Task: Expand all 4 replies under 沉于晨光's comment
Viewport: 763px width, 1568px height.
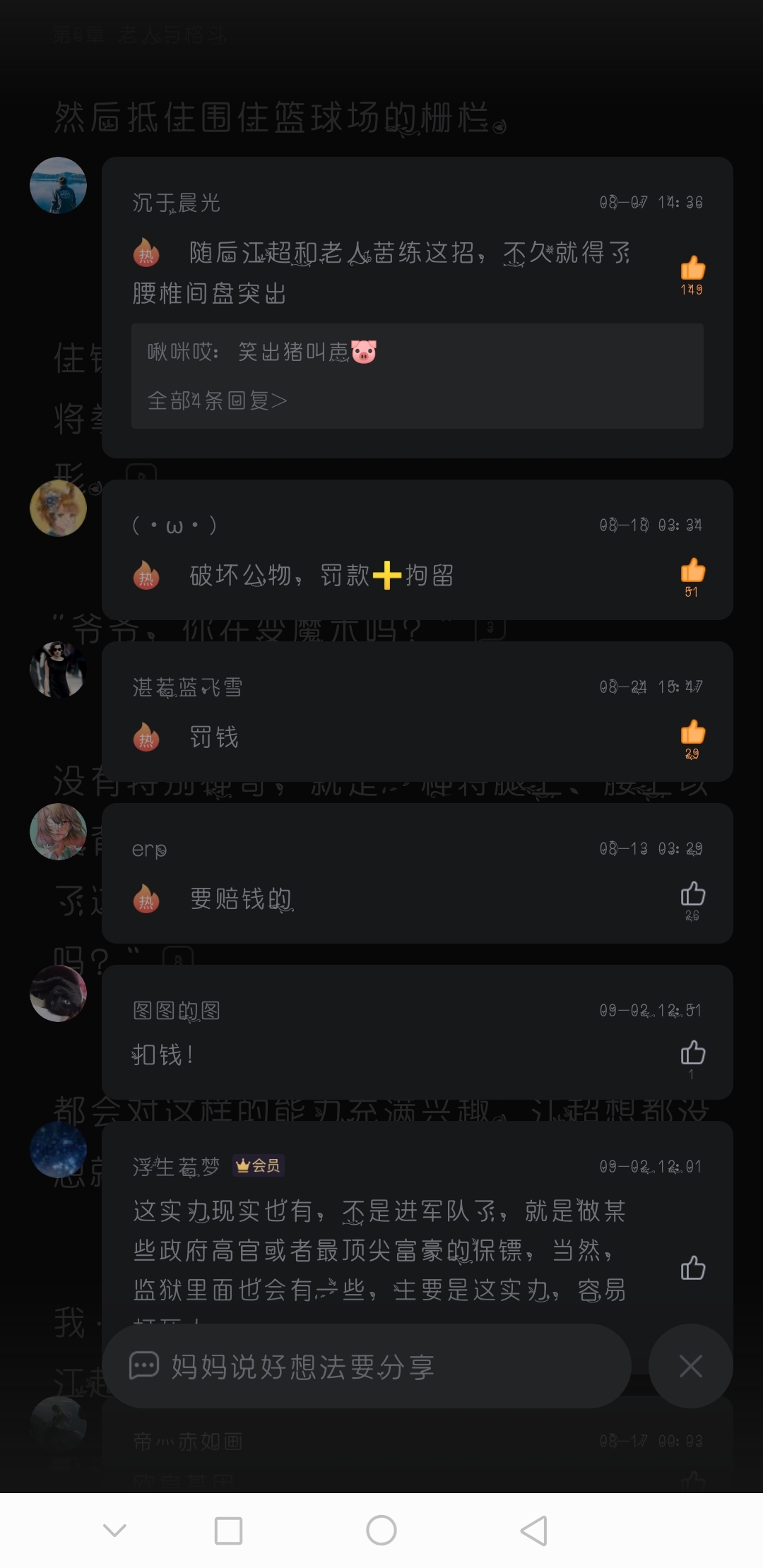Action: [x=217, y=401]
